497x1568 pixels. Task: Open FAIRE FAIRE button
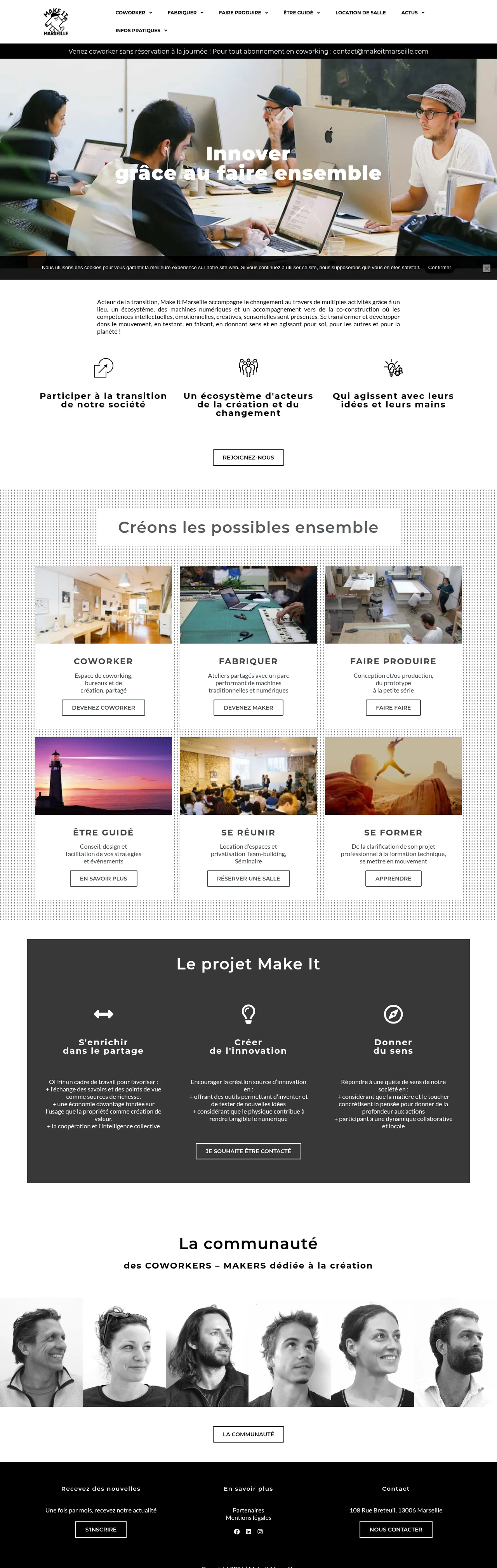click(x=393, y=707)
